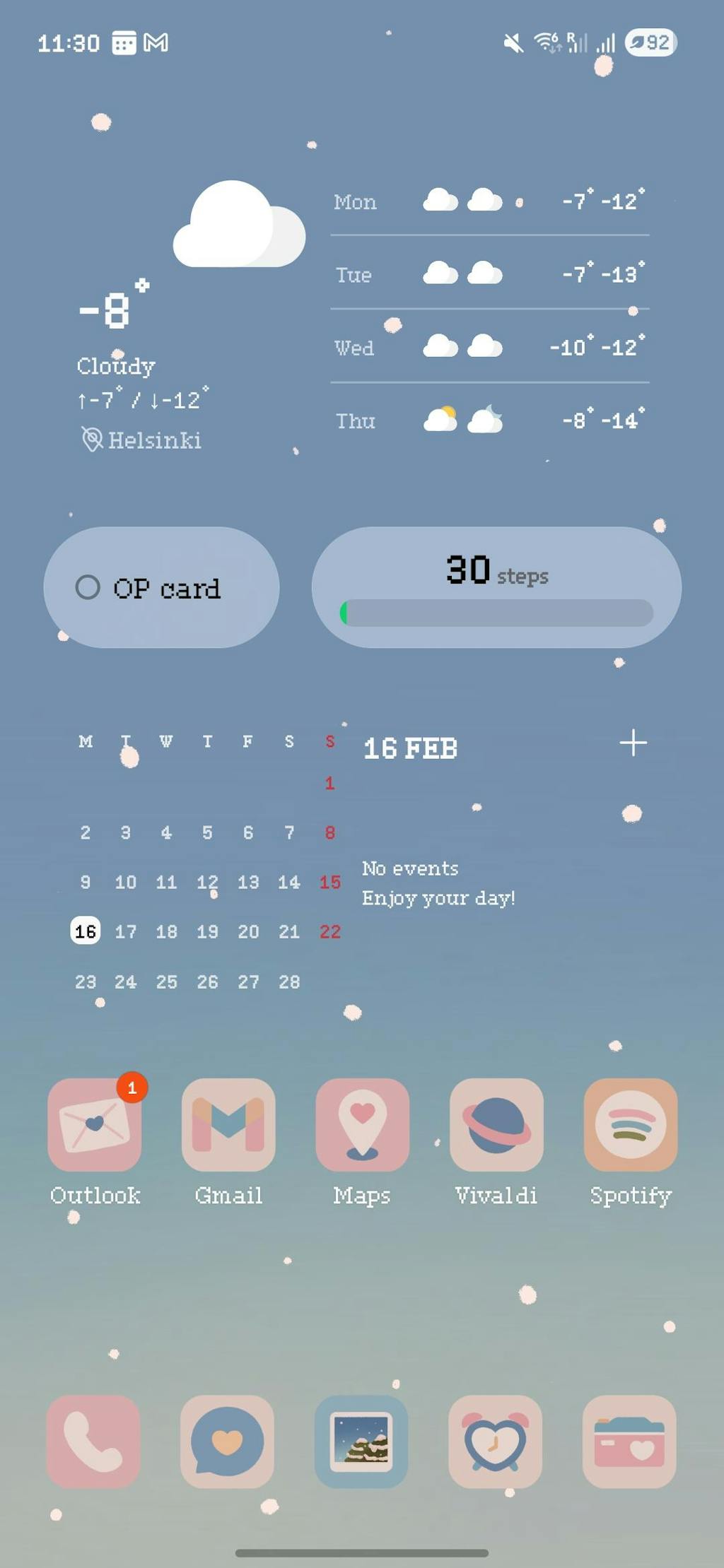Select date 17 in the calendar

point(126,931)
